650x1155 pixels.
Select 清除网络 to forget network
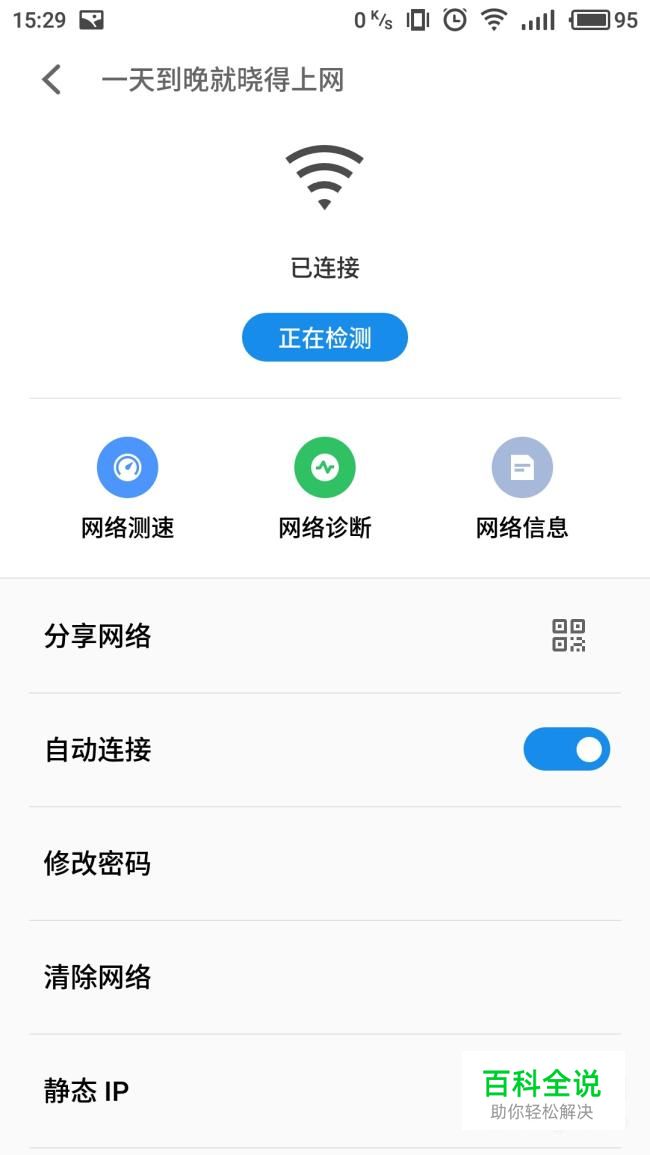click(x=324, y=977)
